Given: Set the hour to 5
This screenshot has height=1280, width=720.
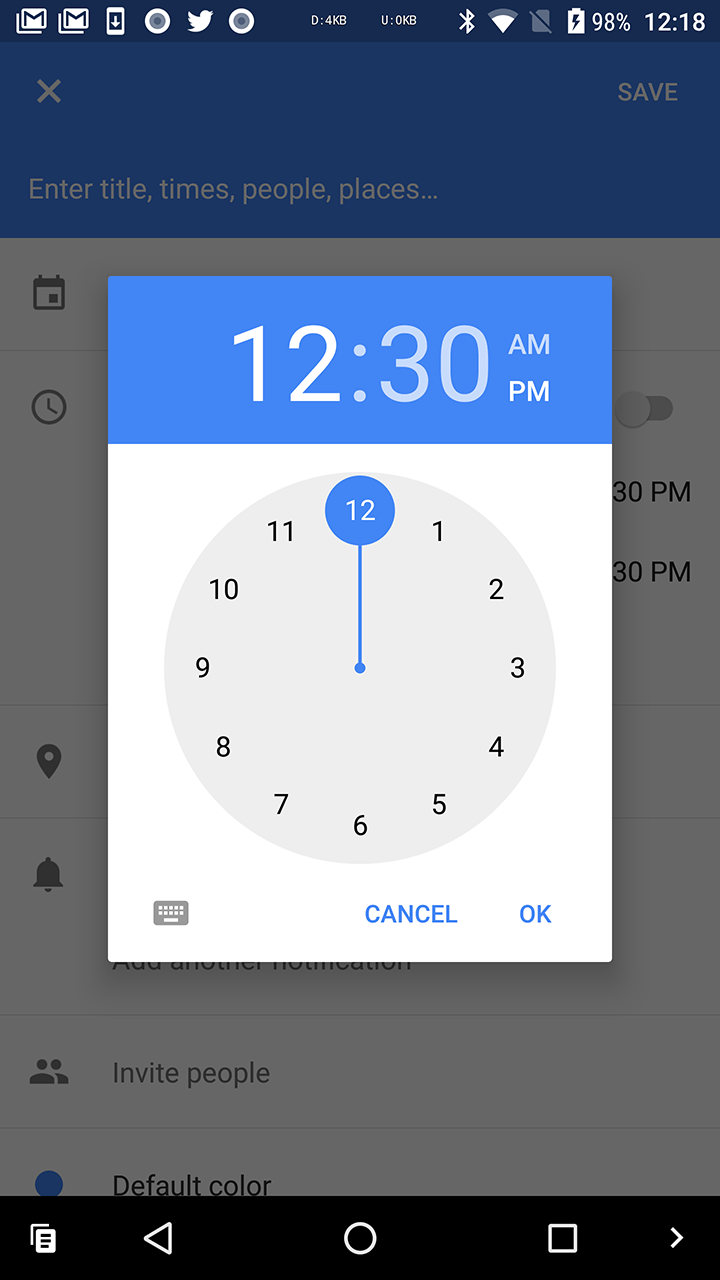Looking at the screenshot, I should (x=439, y=804).
